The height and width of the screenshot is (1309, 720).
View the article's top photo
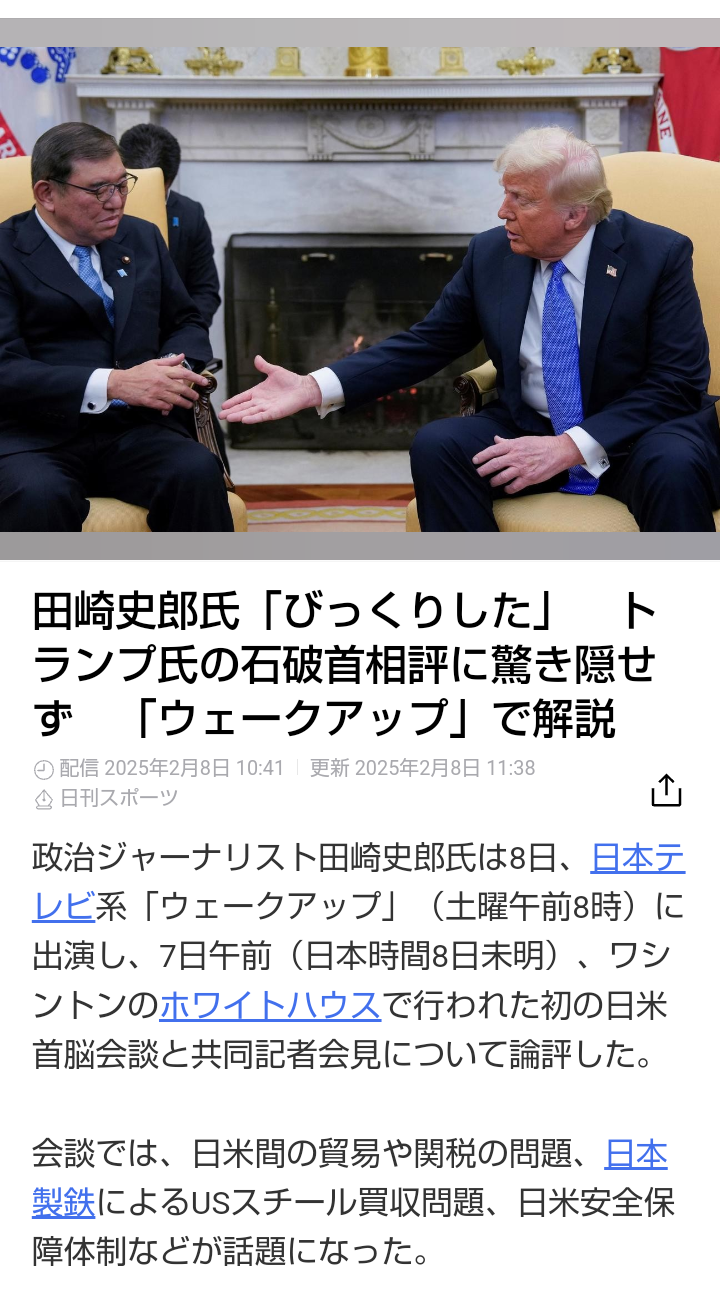(x=360, y=290)
